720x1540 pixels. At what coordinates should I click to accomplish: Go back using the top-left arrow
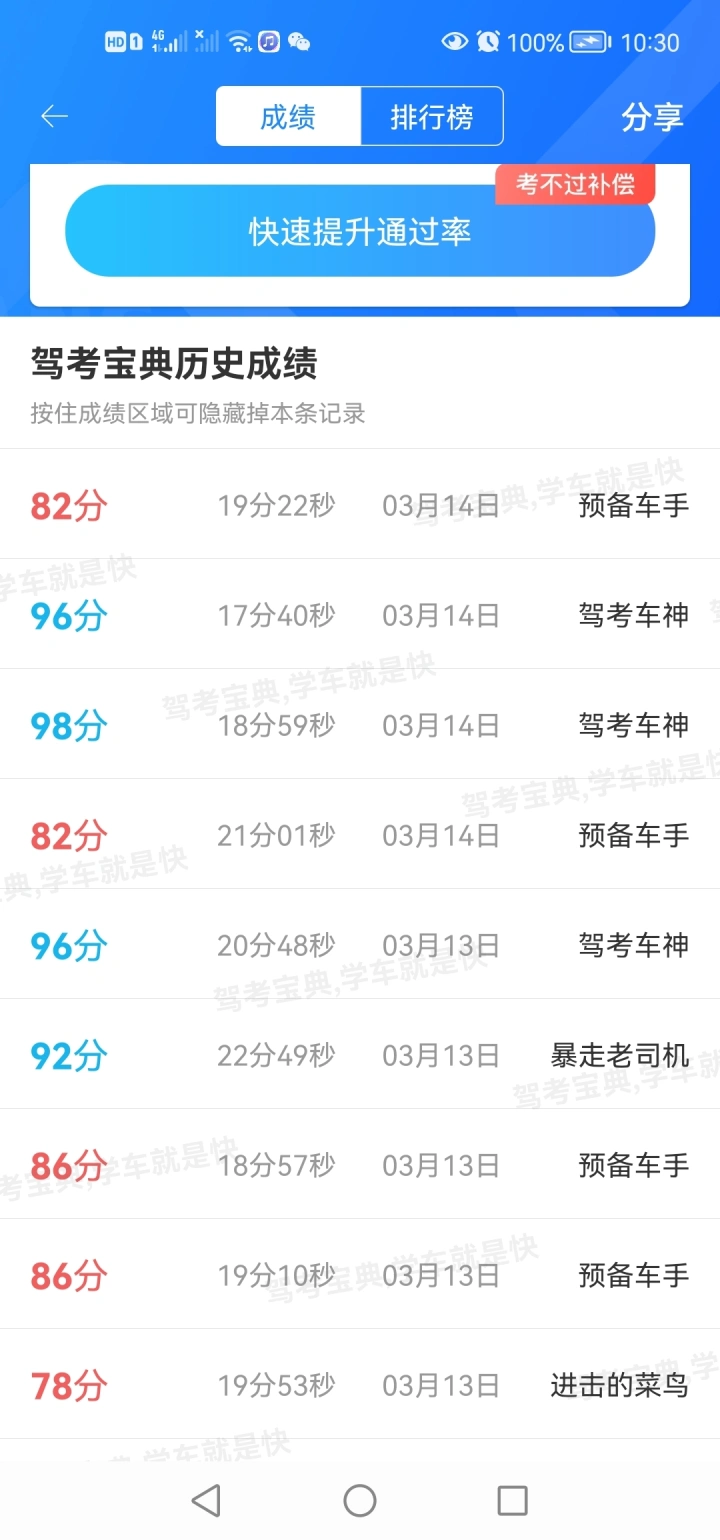tap(54, 117)
